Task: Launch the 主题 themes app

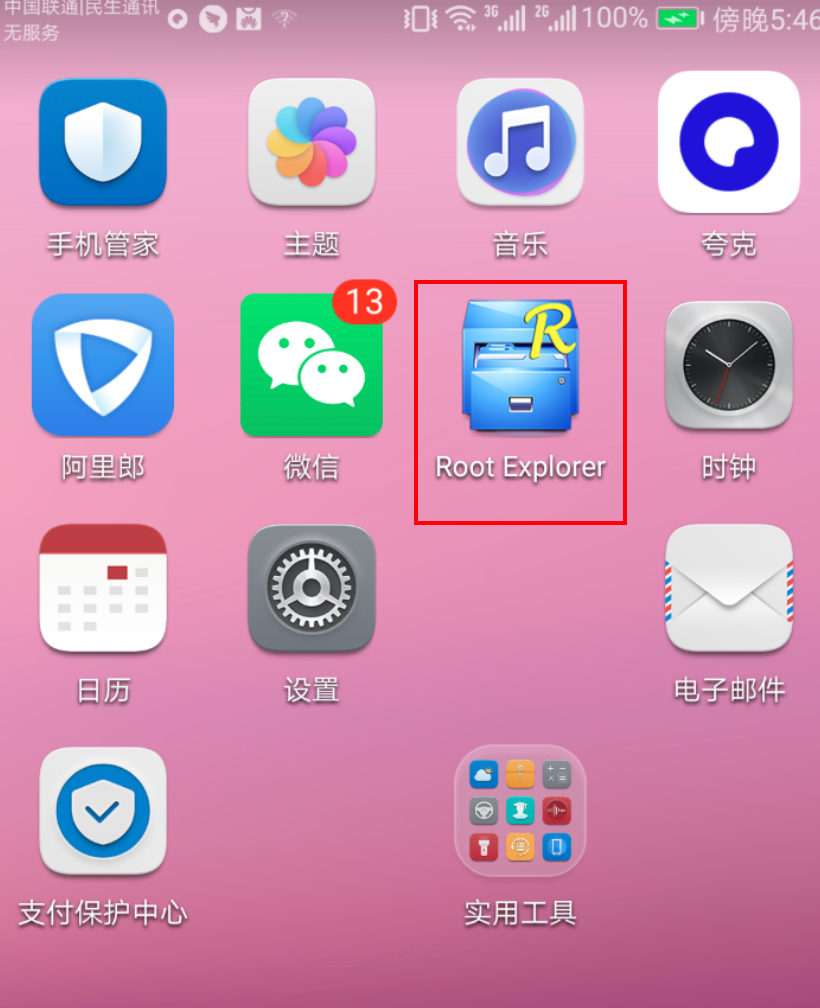Action: point(311,142)
